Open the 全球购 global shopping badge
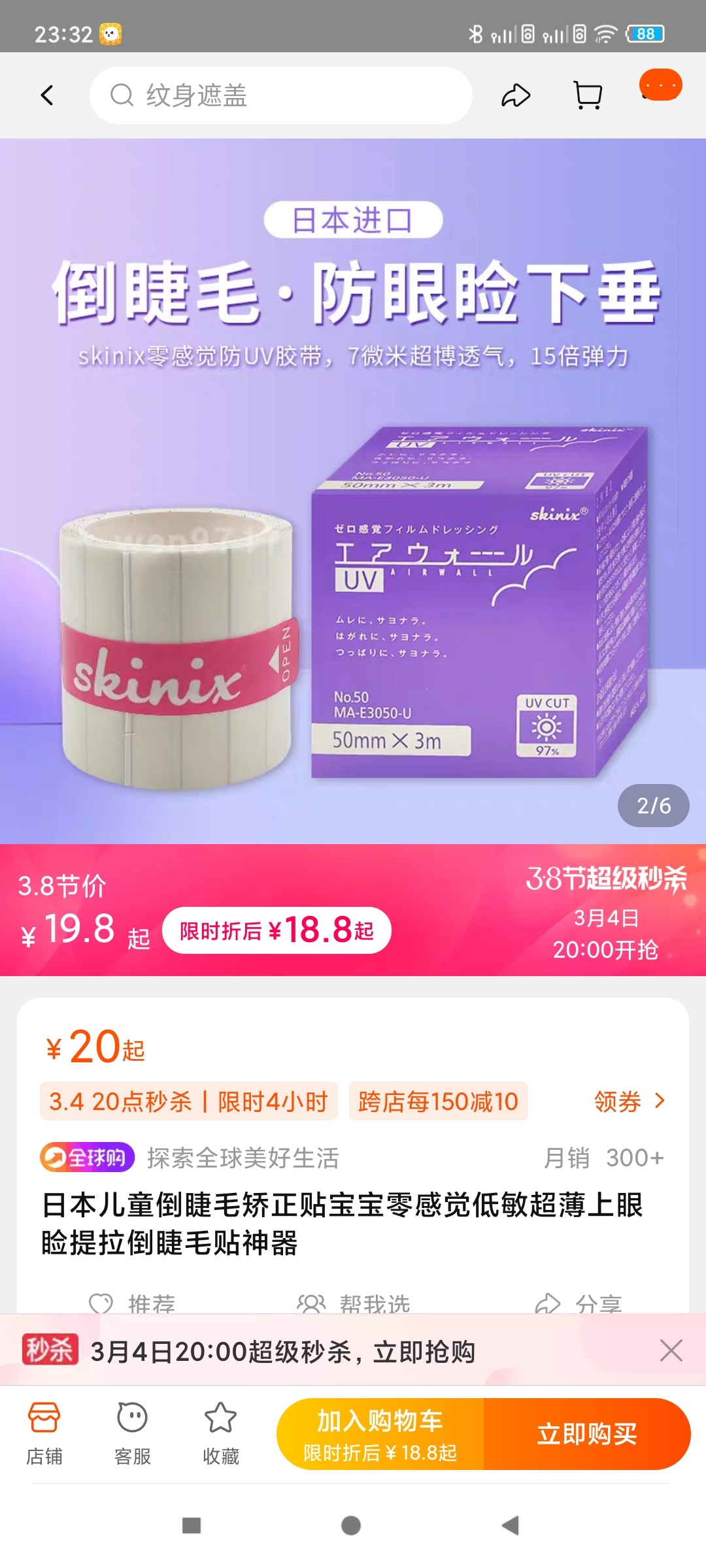 pyautogui.click(x=88, y=1158)
